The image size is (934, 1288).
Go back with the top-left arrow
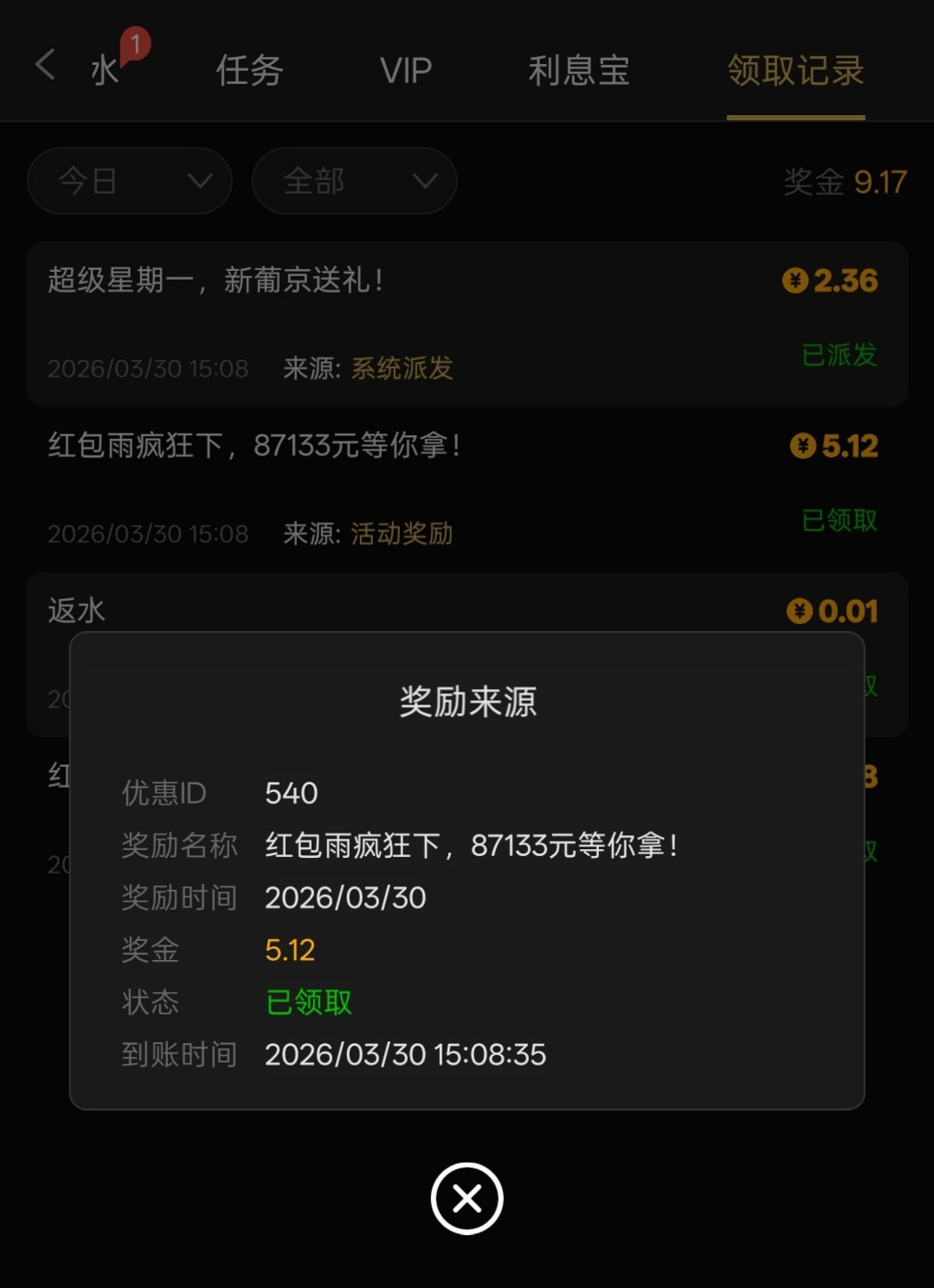click(x=45, y=65)
